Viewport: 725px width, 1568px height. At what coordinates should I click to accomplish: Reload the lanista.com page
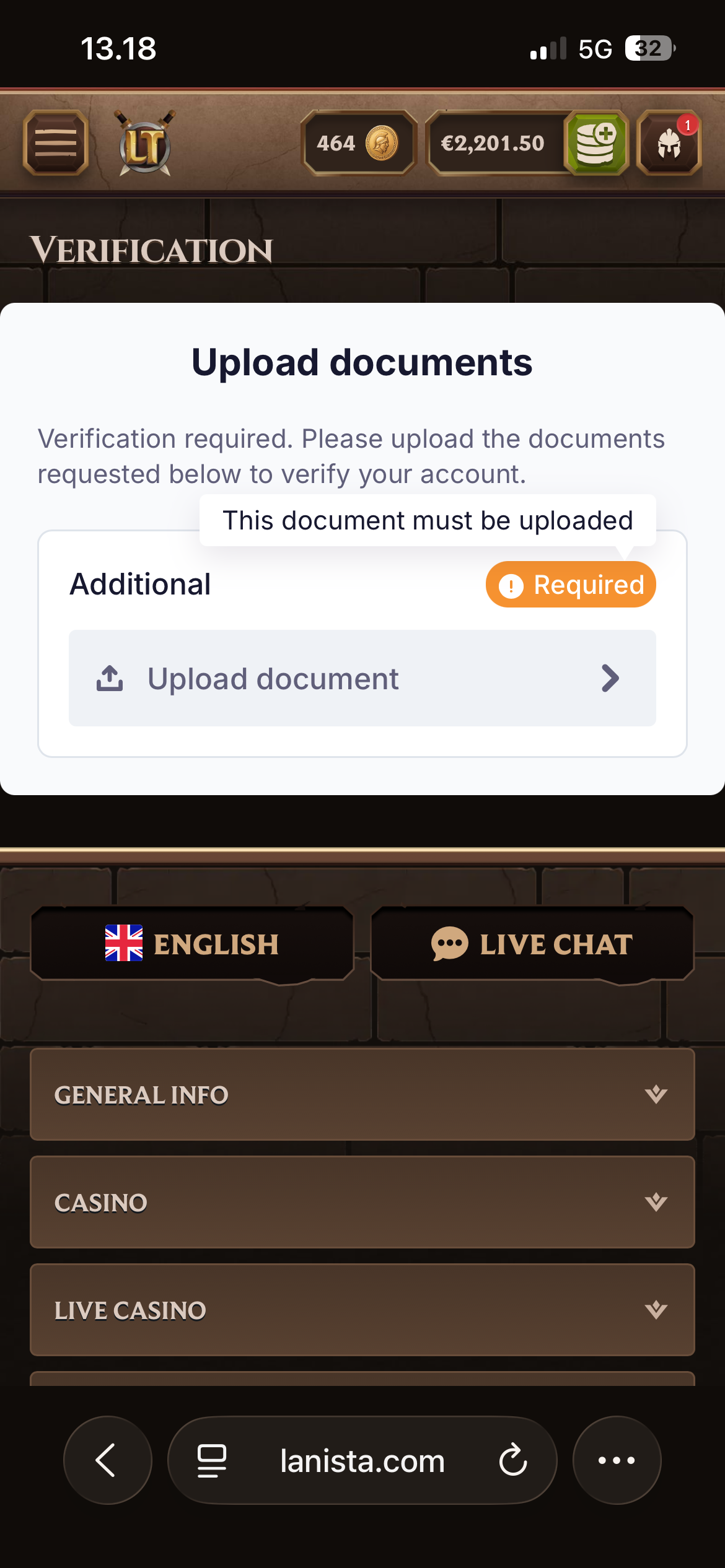tap(513, 1460)
